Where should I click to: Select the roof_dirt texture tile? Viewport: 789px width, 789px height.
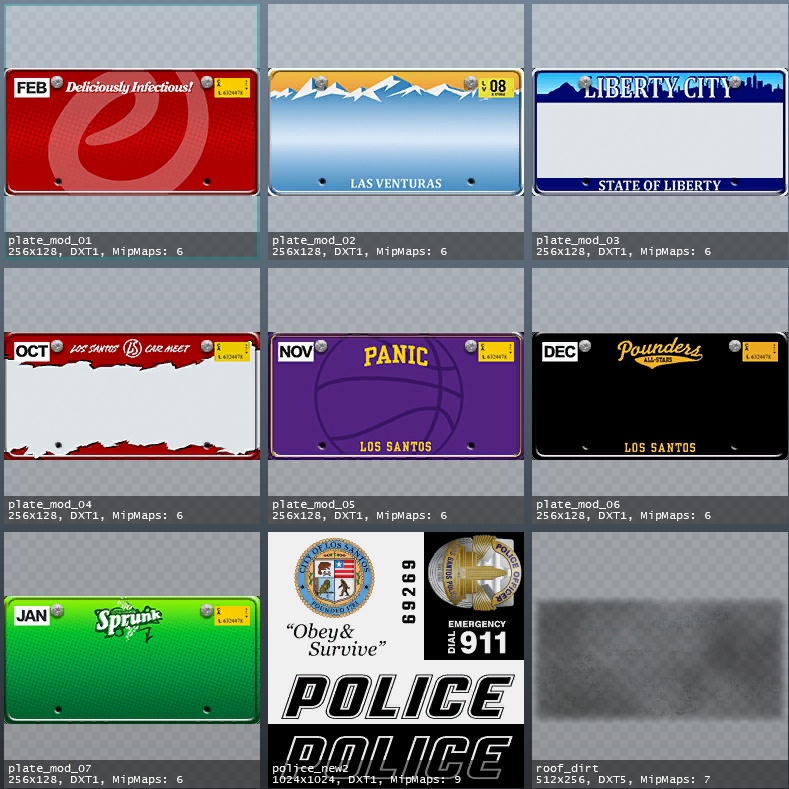[659, 660]
